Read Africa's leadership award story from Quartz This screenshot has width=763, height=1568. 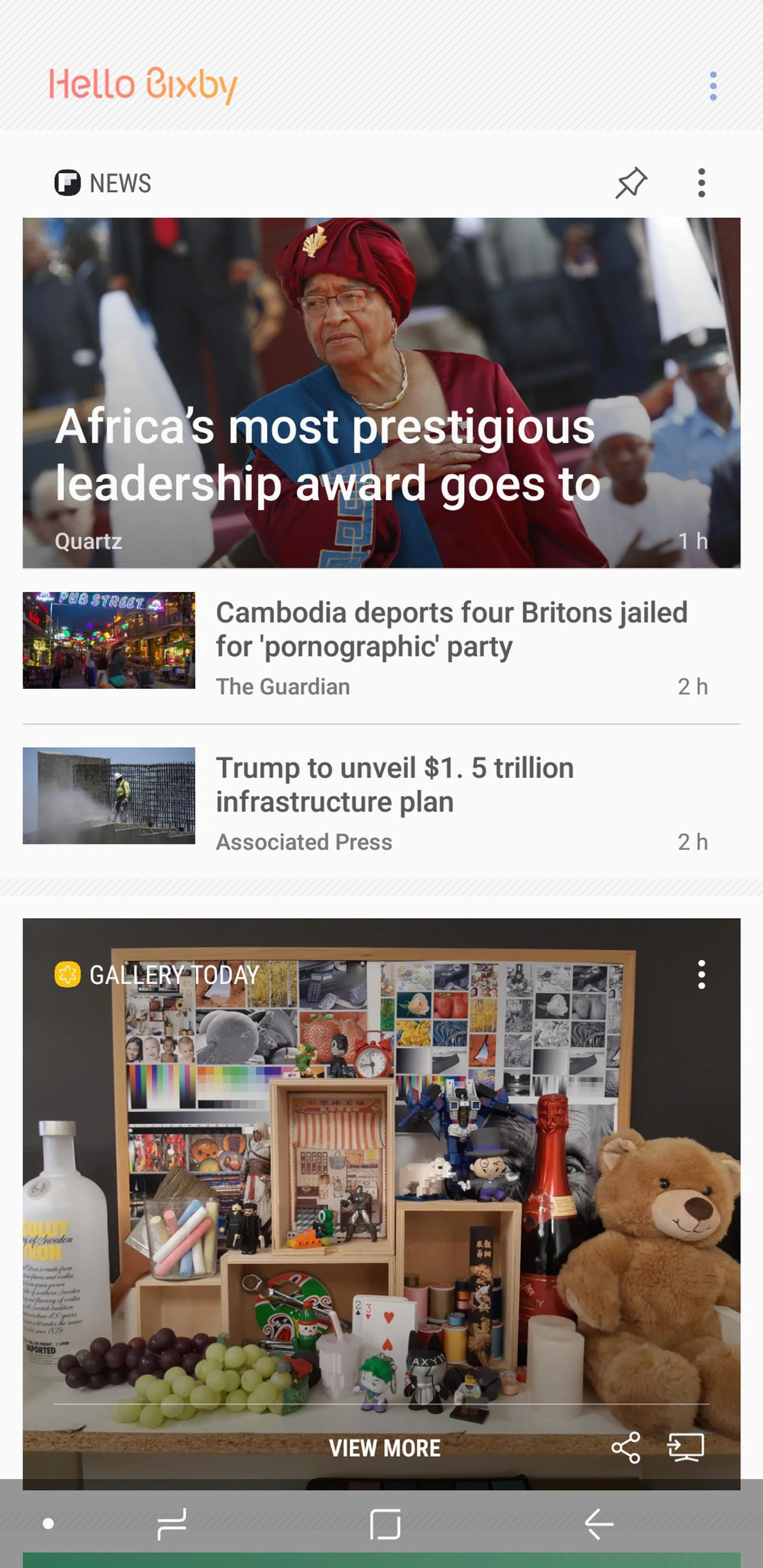[x=381, y=393]
